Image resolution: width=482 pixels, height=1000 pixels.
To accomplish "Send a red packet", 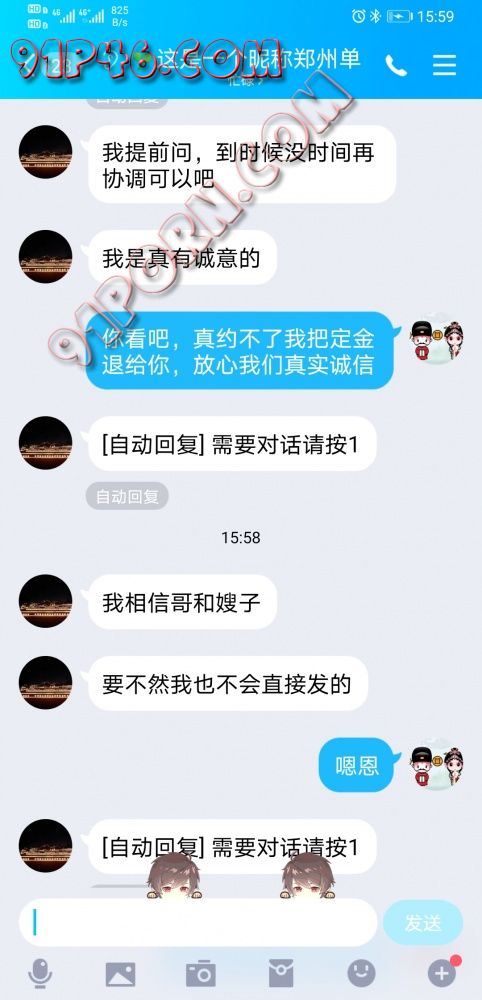I will click(x=281, y=974).
